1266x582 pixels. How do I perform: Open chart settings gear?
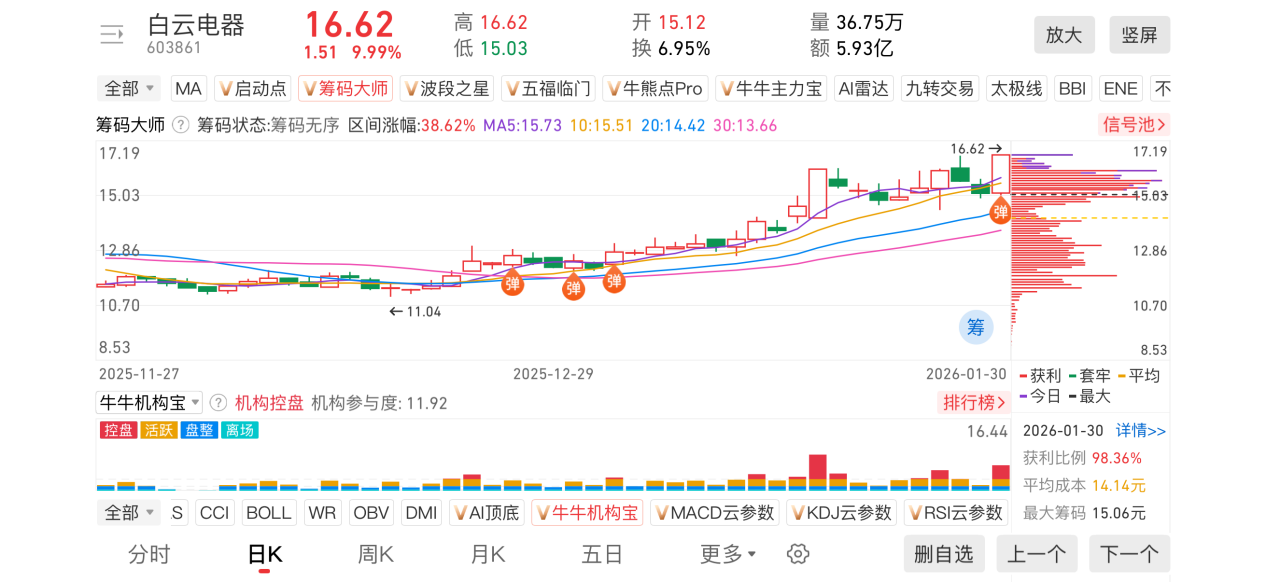click(x=797, y=554)
